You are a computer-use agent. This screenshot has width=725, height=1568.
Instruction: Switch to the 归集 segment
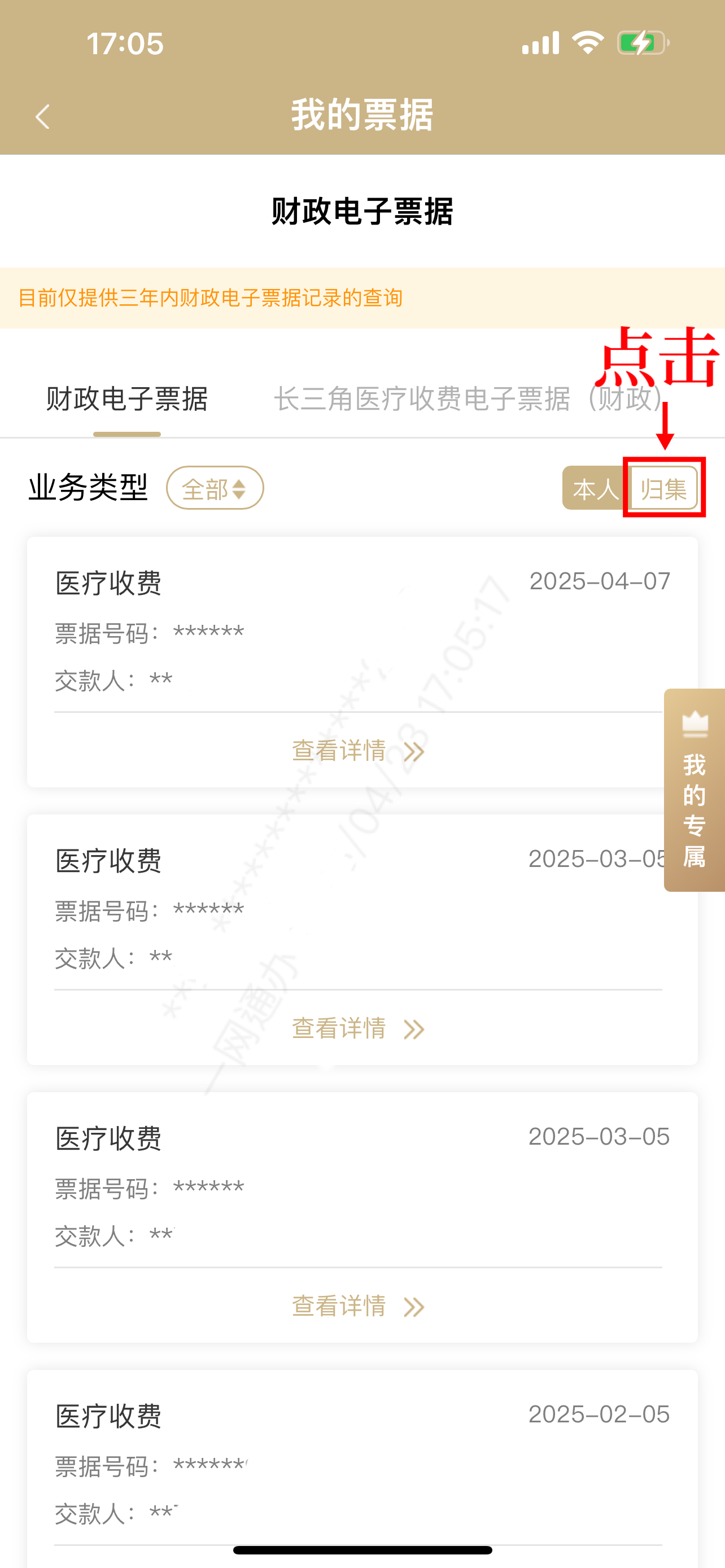[663, 488]
